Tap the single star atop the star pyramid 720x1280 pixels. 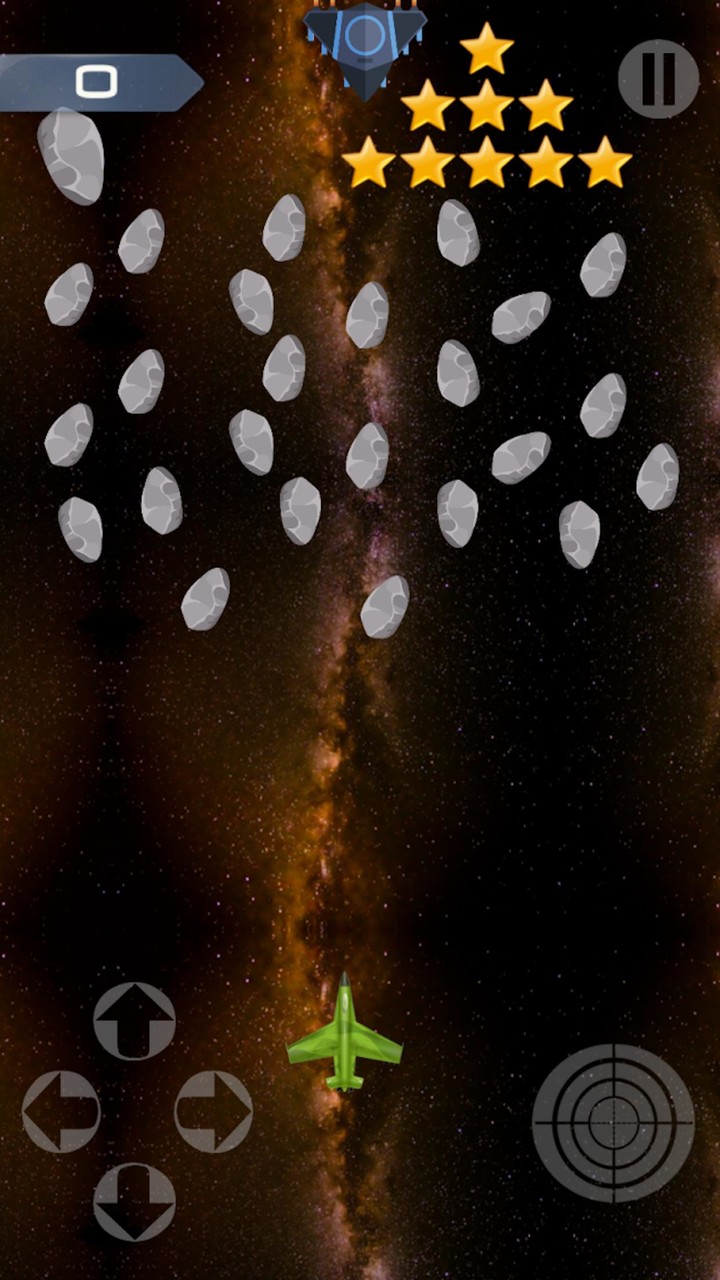tap(489, 48)
